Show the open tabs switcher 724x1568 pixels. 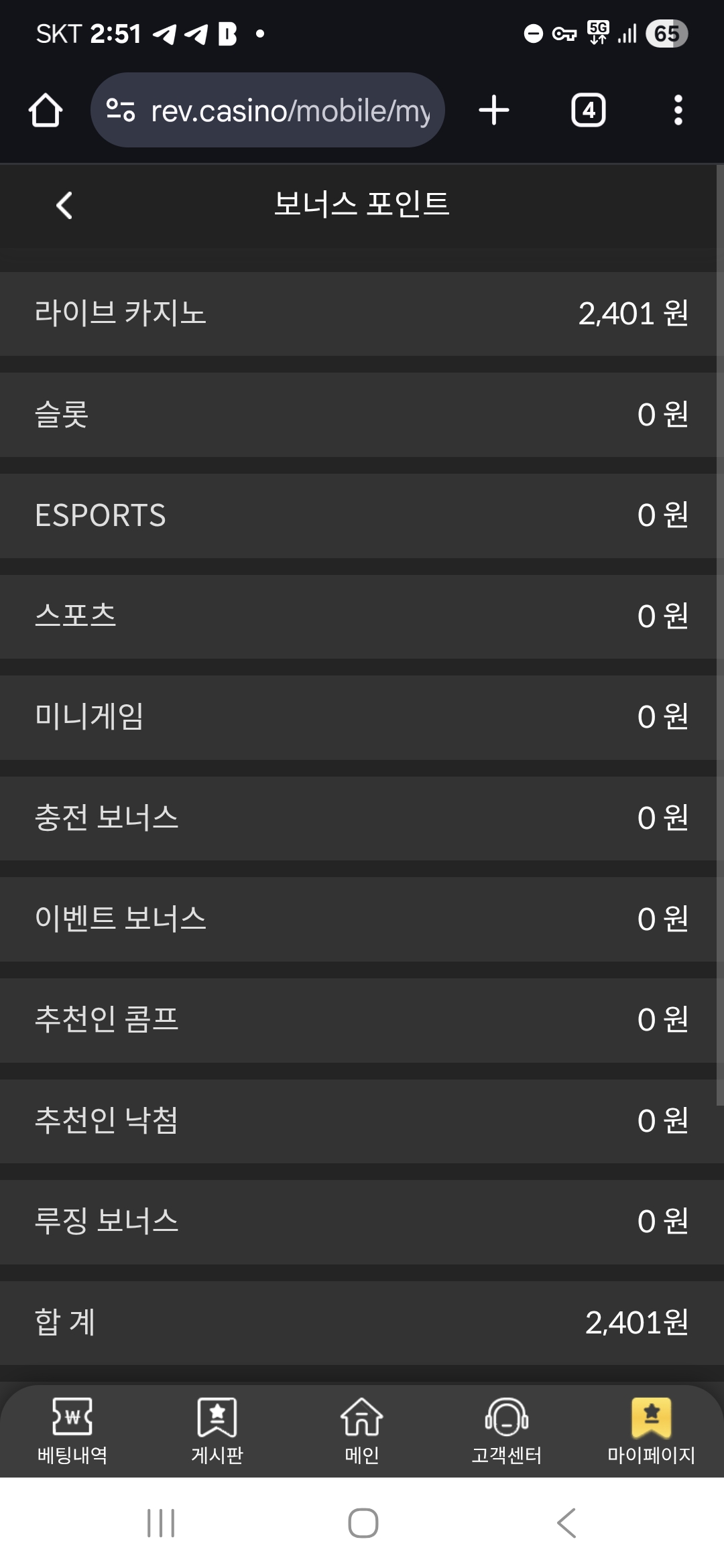pyautogui.click(x=588, y=110)
